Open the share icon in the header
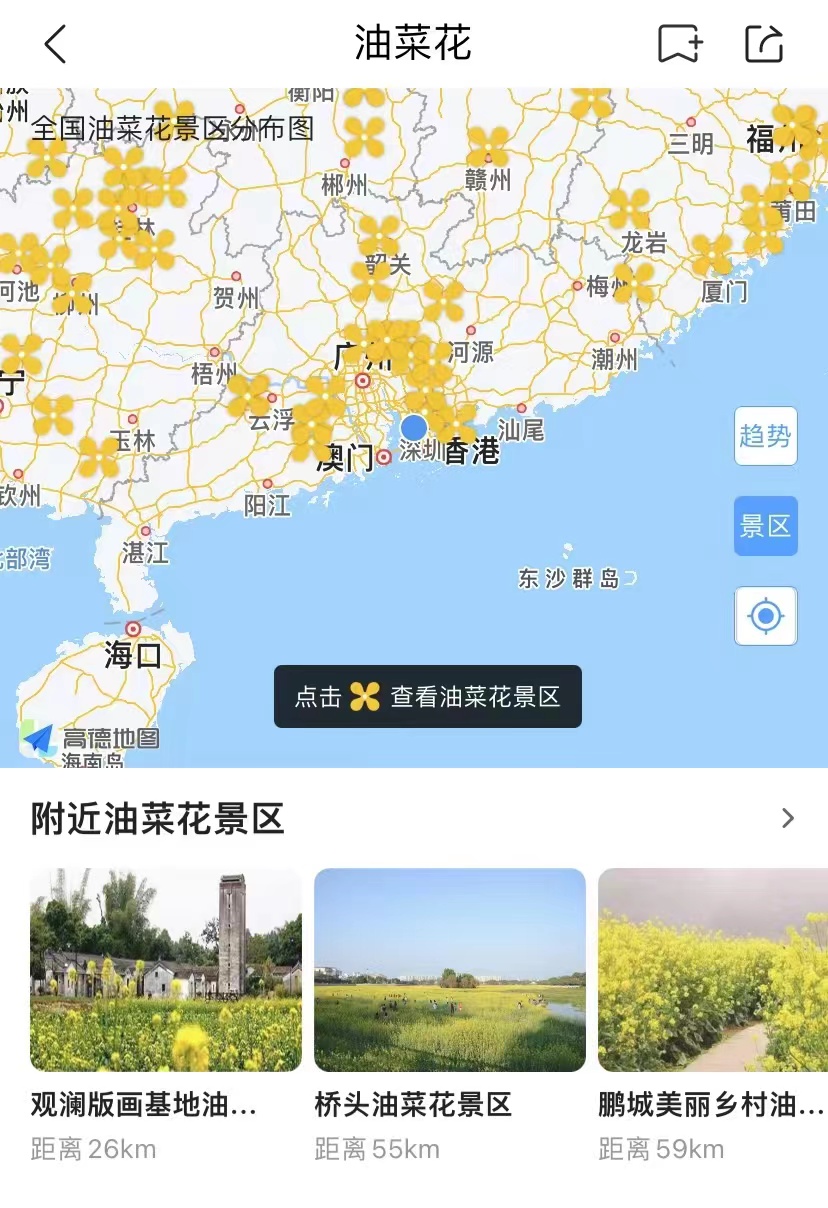This screenshot has width=828, height=1208. tap(764, 44)
